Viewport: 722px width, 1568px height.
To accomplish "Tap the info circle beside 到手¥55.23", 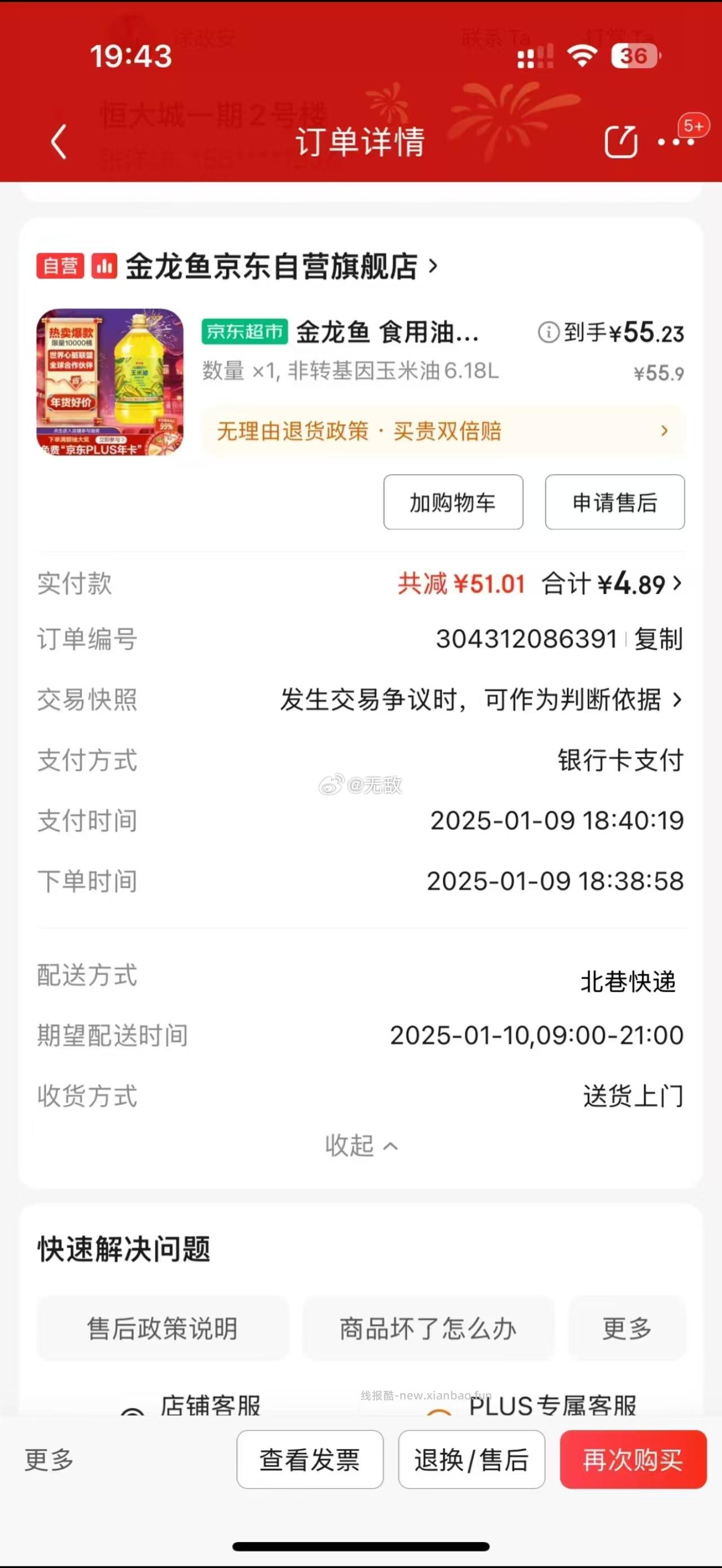I will (547, 334).
